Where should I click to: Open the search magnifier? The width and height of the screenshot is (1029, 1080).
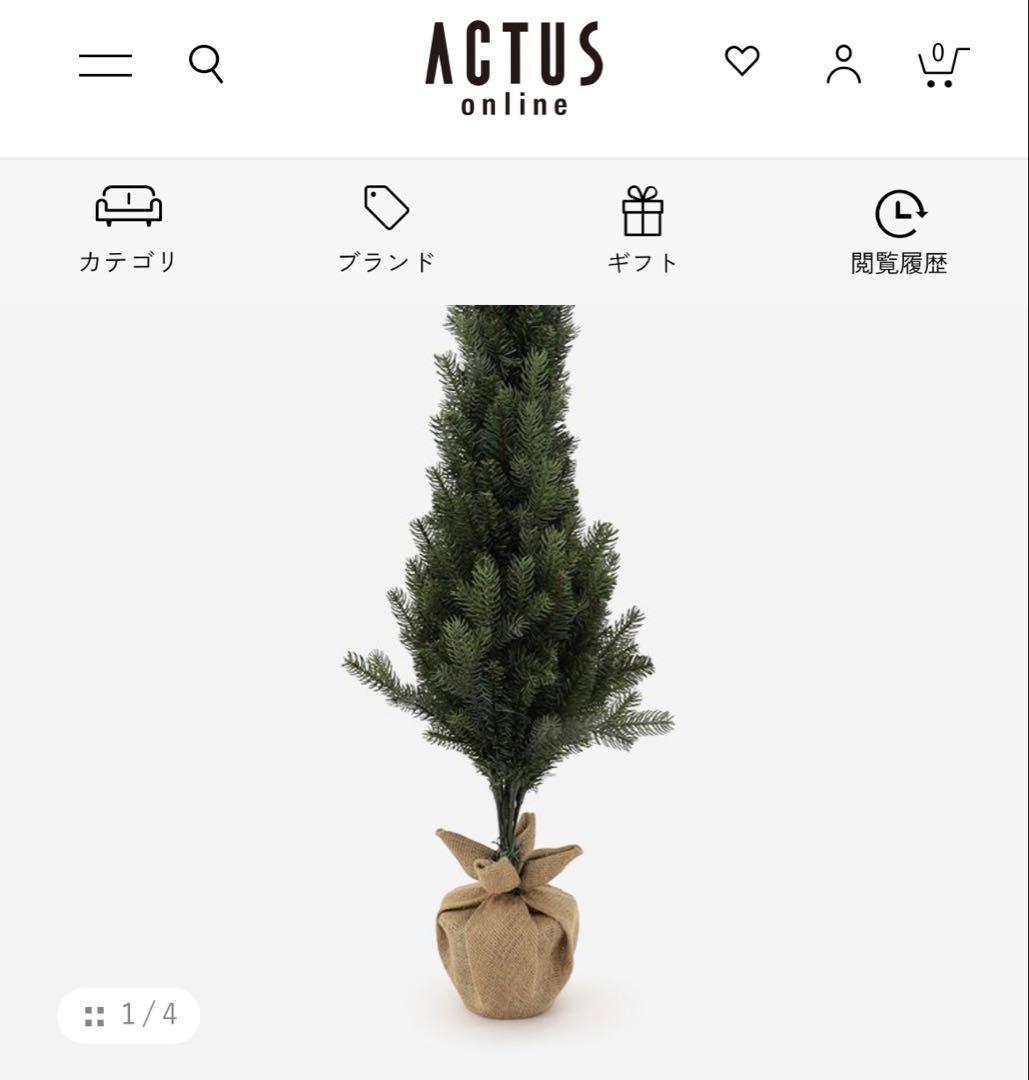tap(206, 65)
